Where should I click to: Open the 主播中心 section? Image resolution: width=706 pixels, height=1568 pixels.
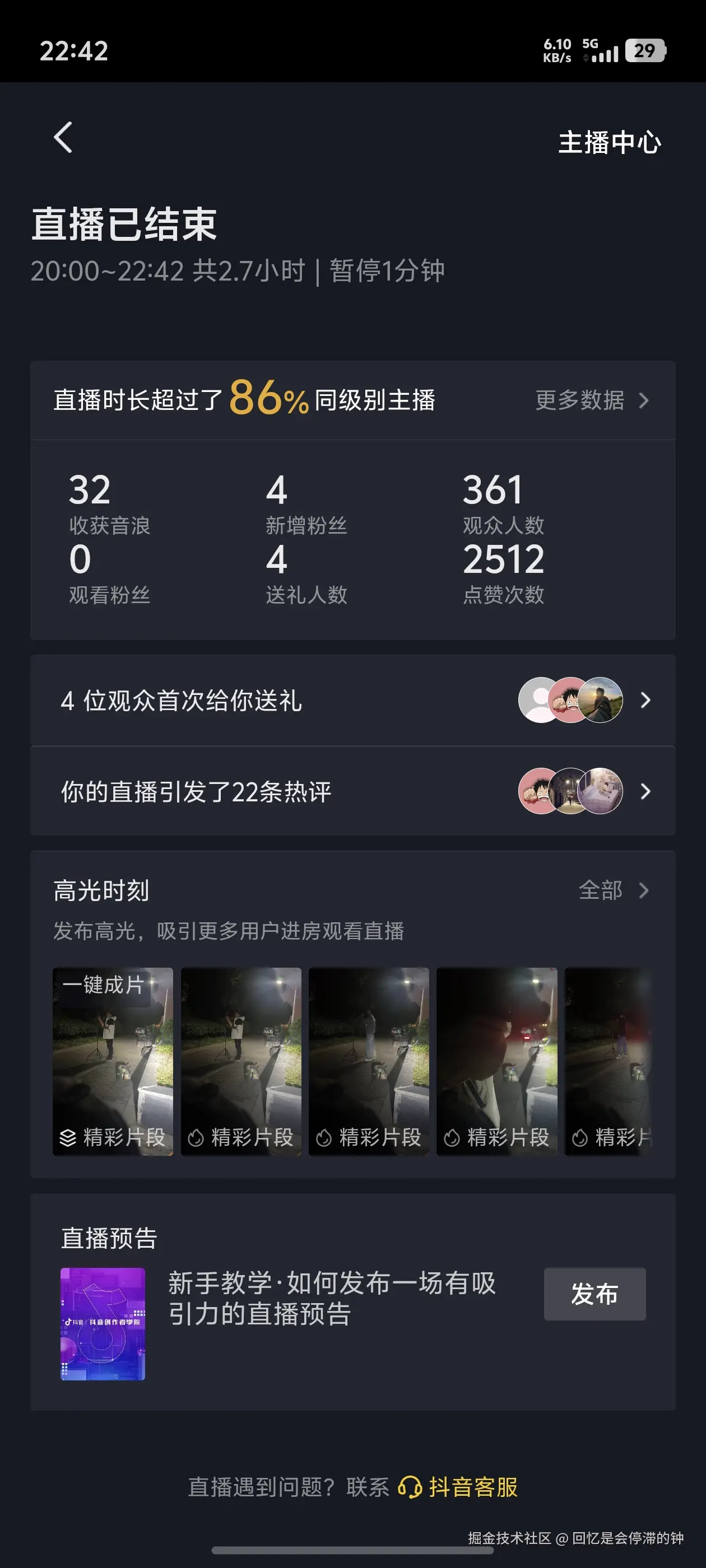[611, 142]
